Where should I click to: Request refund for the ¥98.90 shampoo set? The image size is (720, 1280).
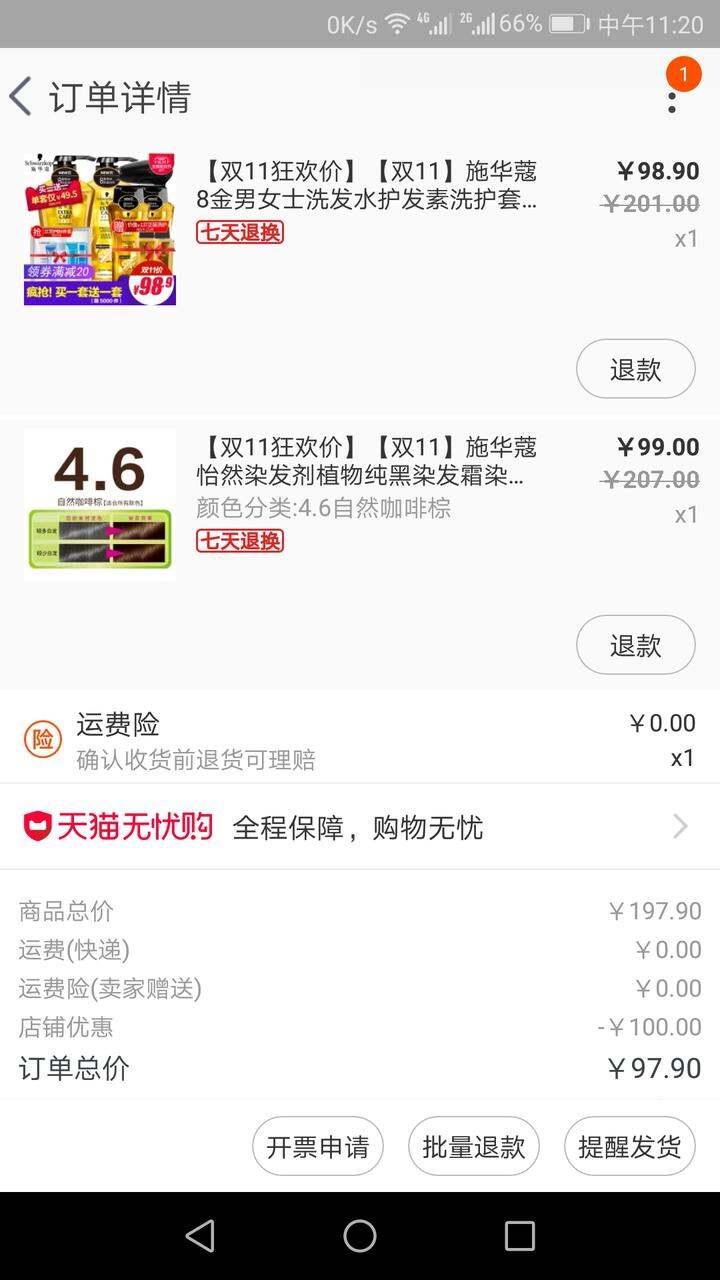tap(635, 369)
